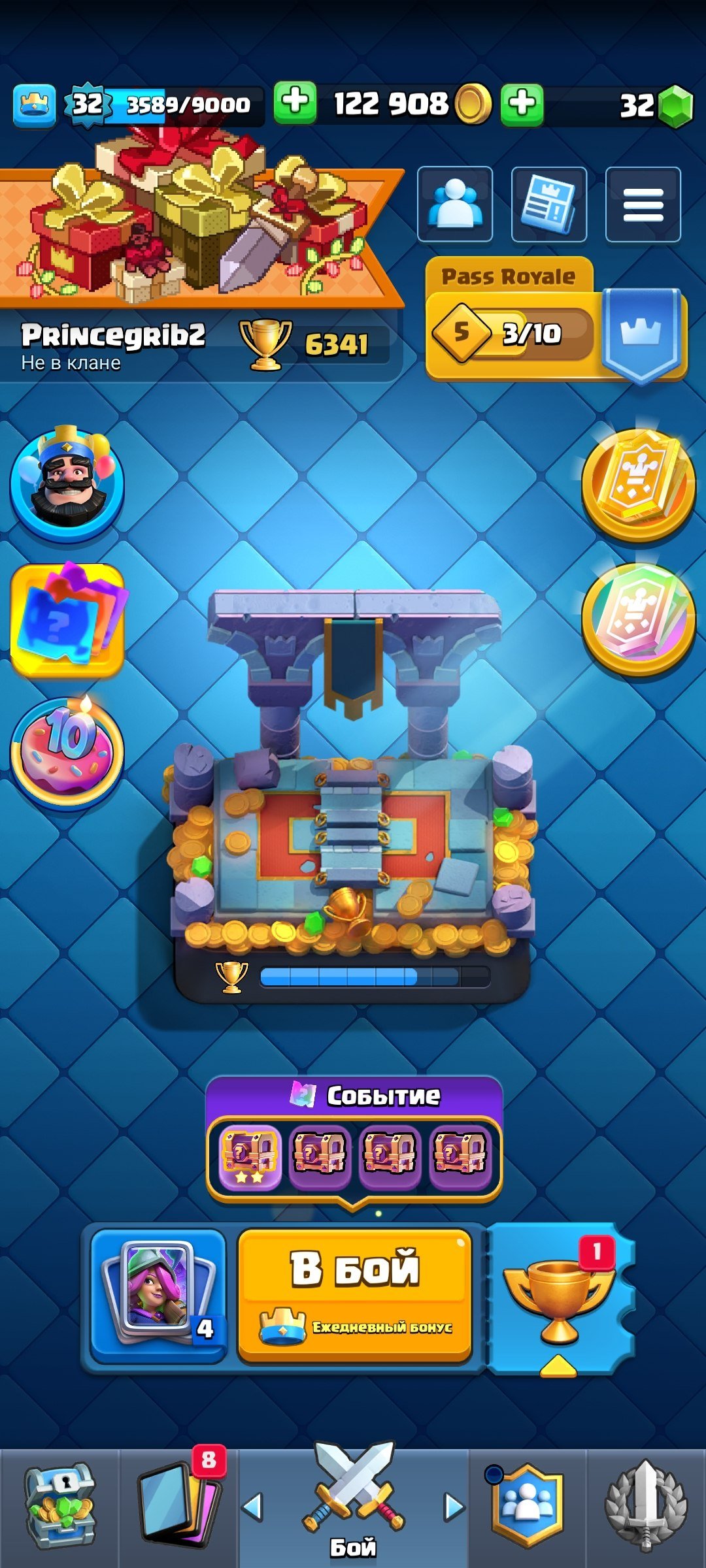
Task: Open the golden banner token button
Action: pos(639,483)
